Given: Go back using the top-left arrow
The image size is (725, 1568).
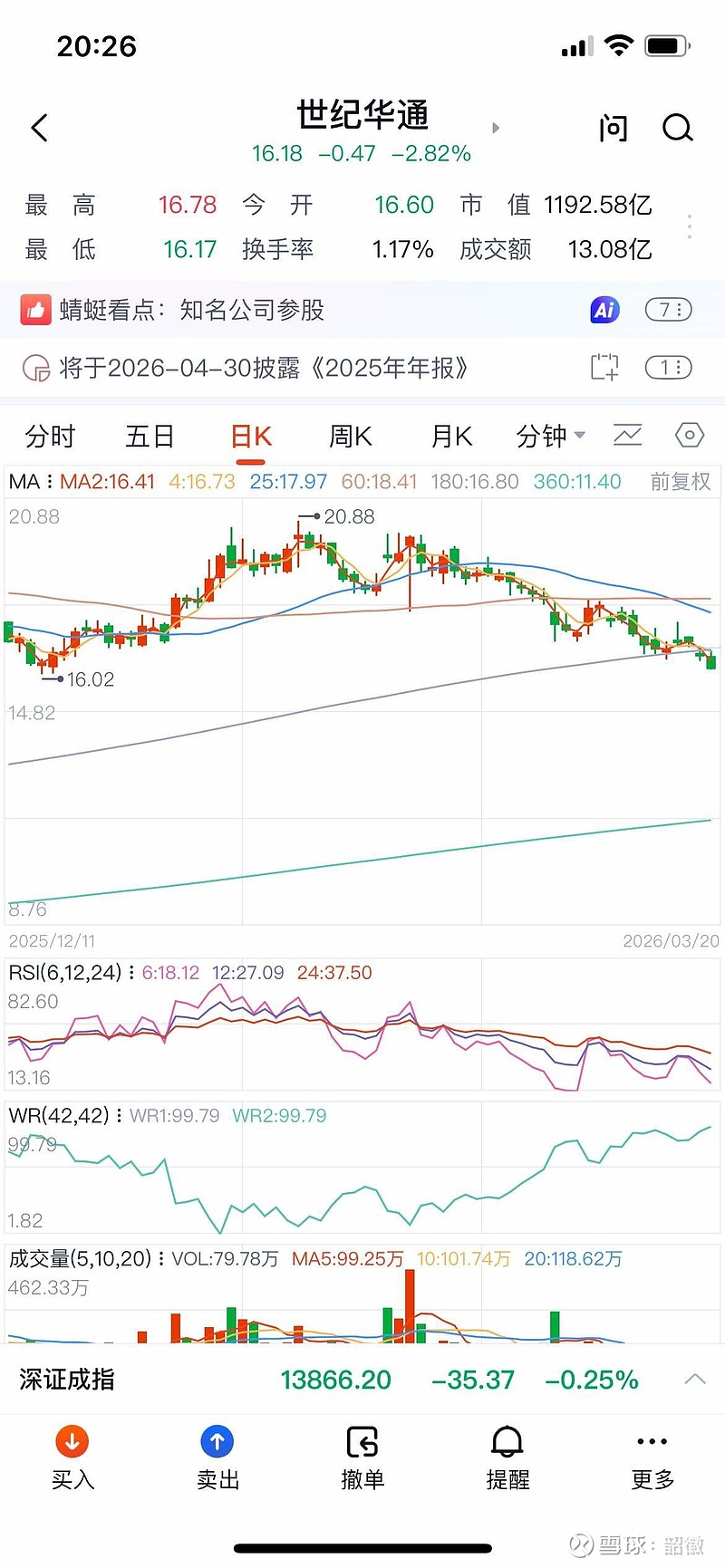Looking at the screenshot, I should pyautogui.click(x=40, y=128).
